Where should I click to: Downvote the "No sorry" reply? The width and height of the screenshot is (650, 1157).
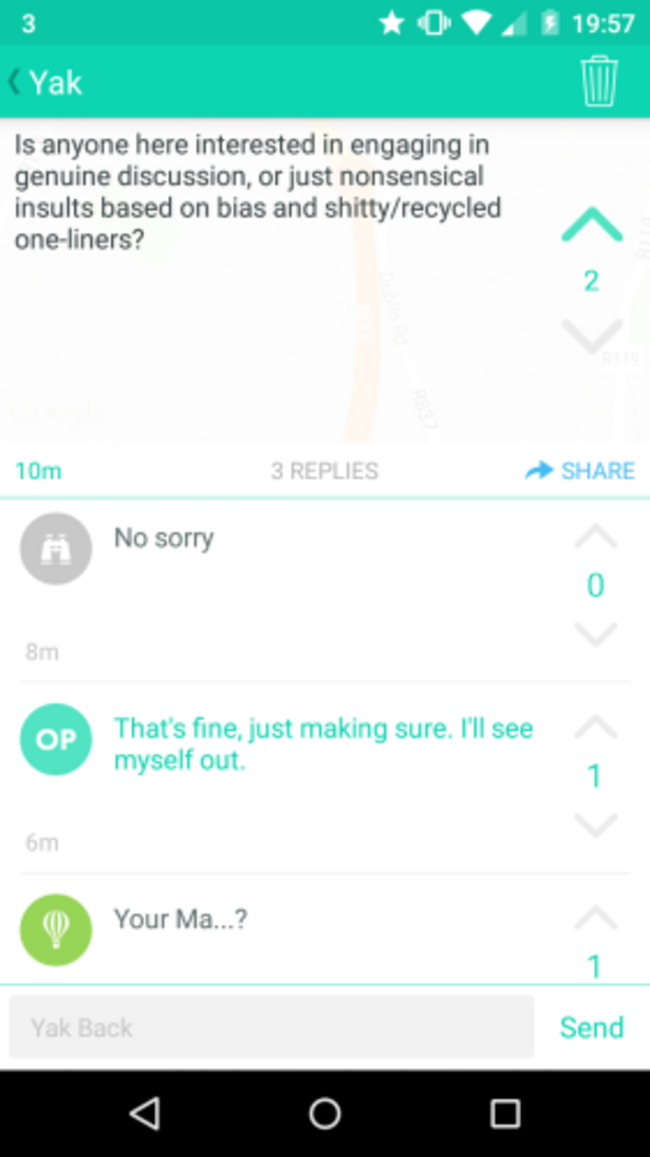tap(596, 633)
